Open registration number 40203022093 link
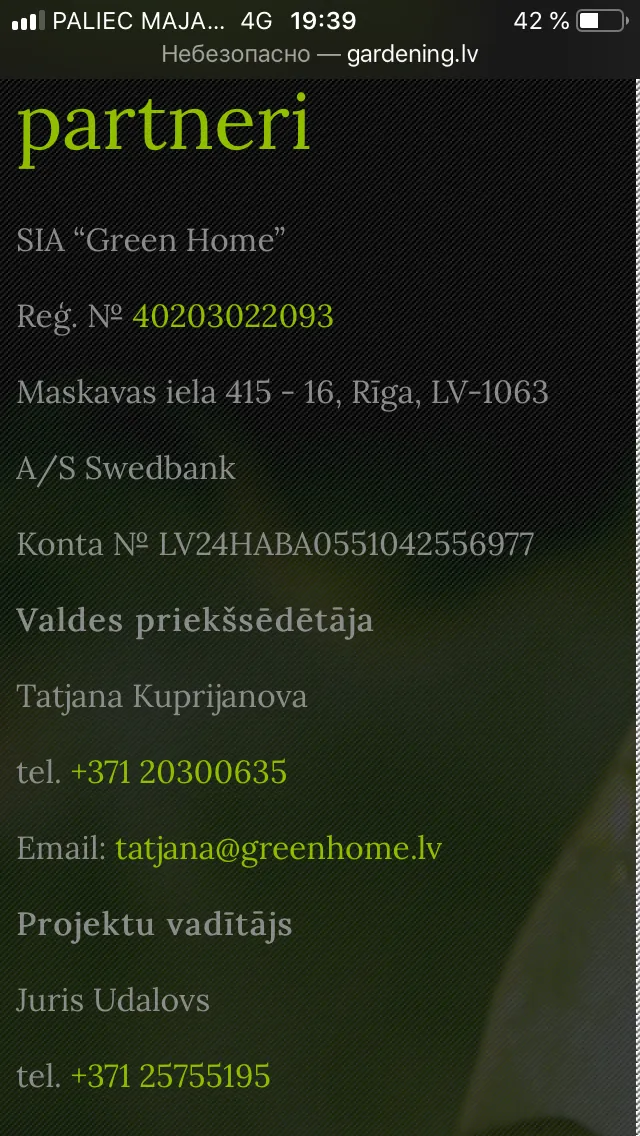This screenshot has height=1136, width=640. pyautogui.click(x=233, y=316)
